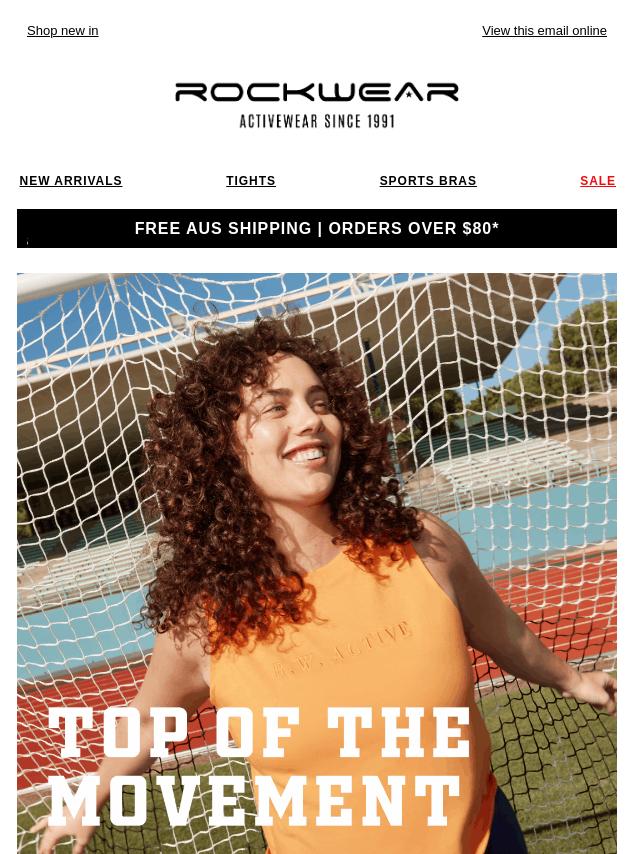Tap the free AUS shipping banner
The width and height of the screenshot is (640, 854).
click(317, 229)
